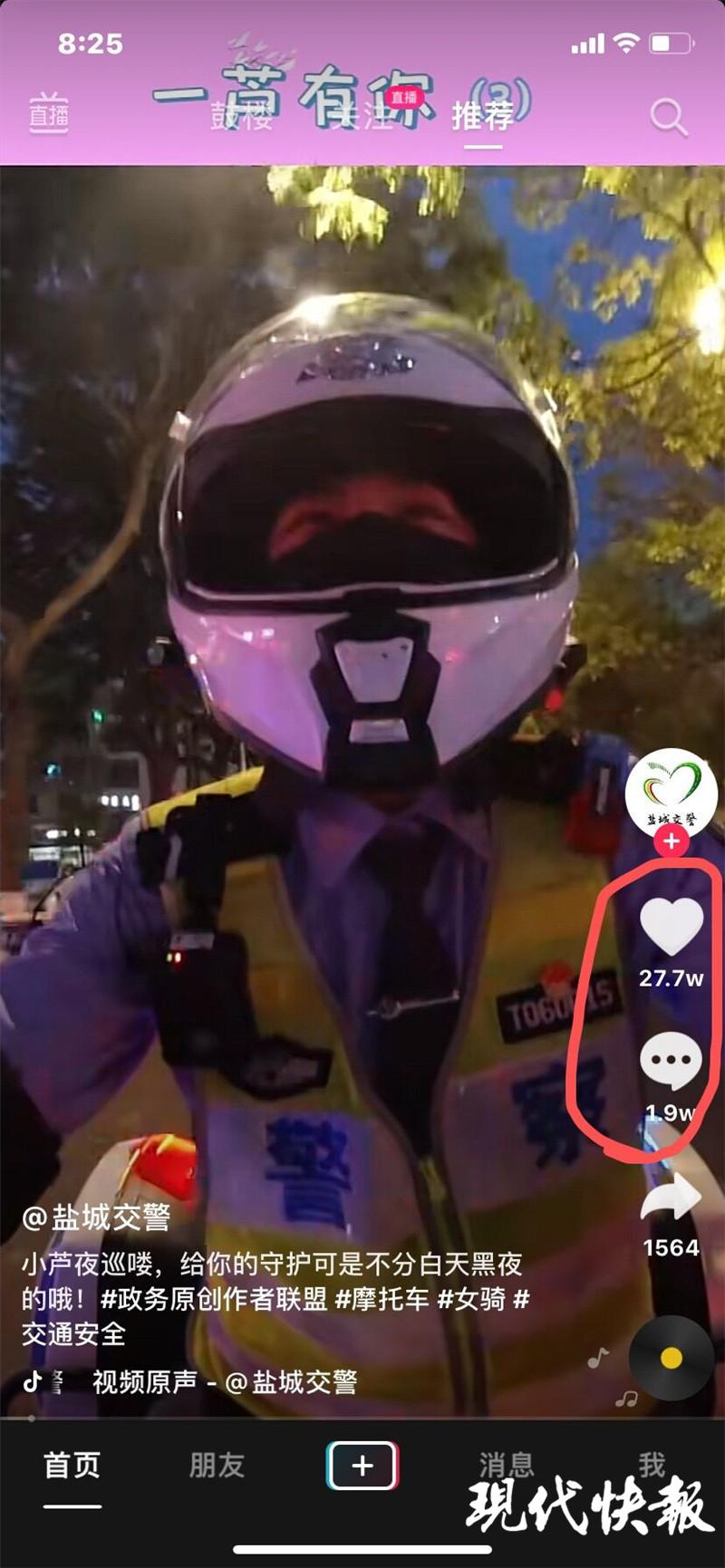725x1568 pixels.
Task: Open the search magnifier
Action: 669,116
